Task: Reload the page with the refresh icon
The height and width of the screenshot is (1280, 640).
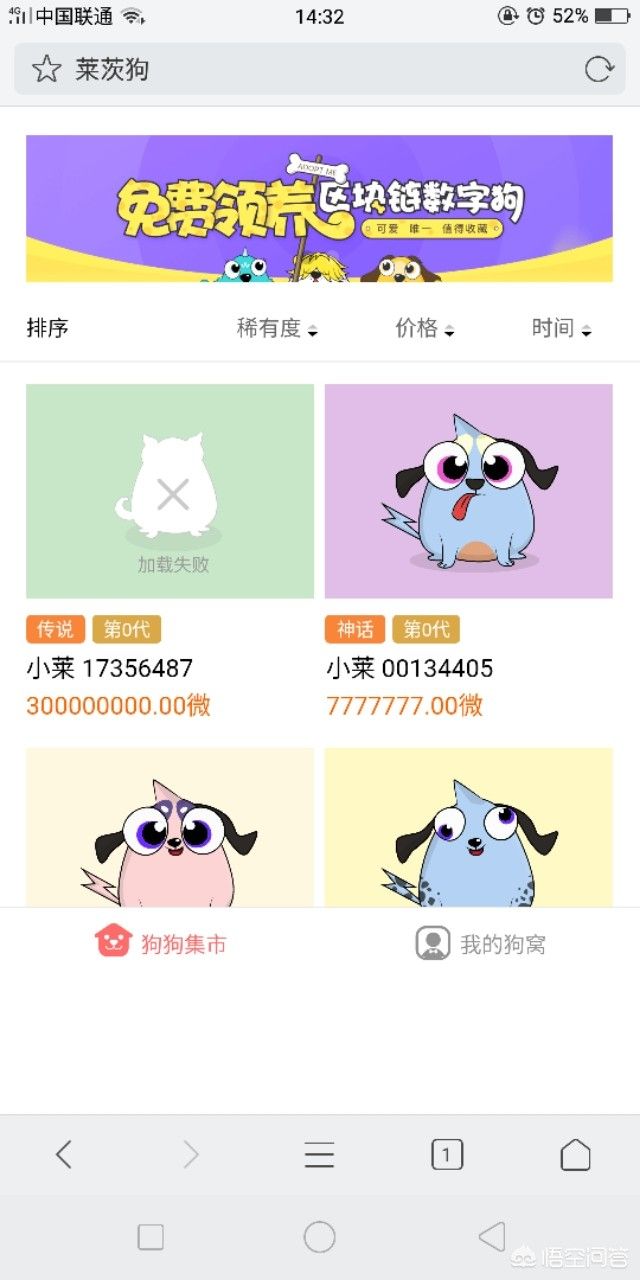Action: pyautogui.click(x=598, y=69)
